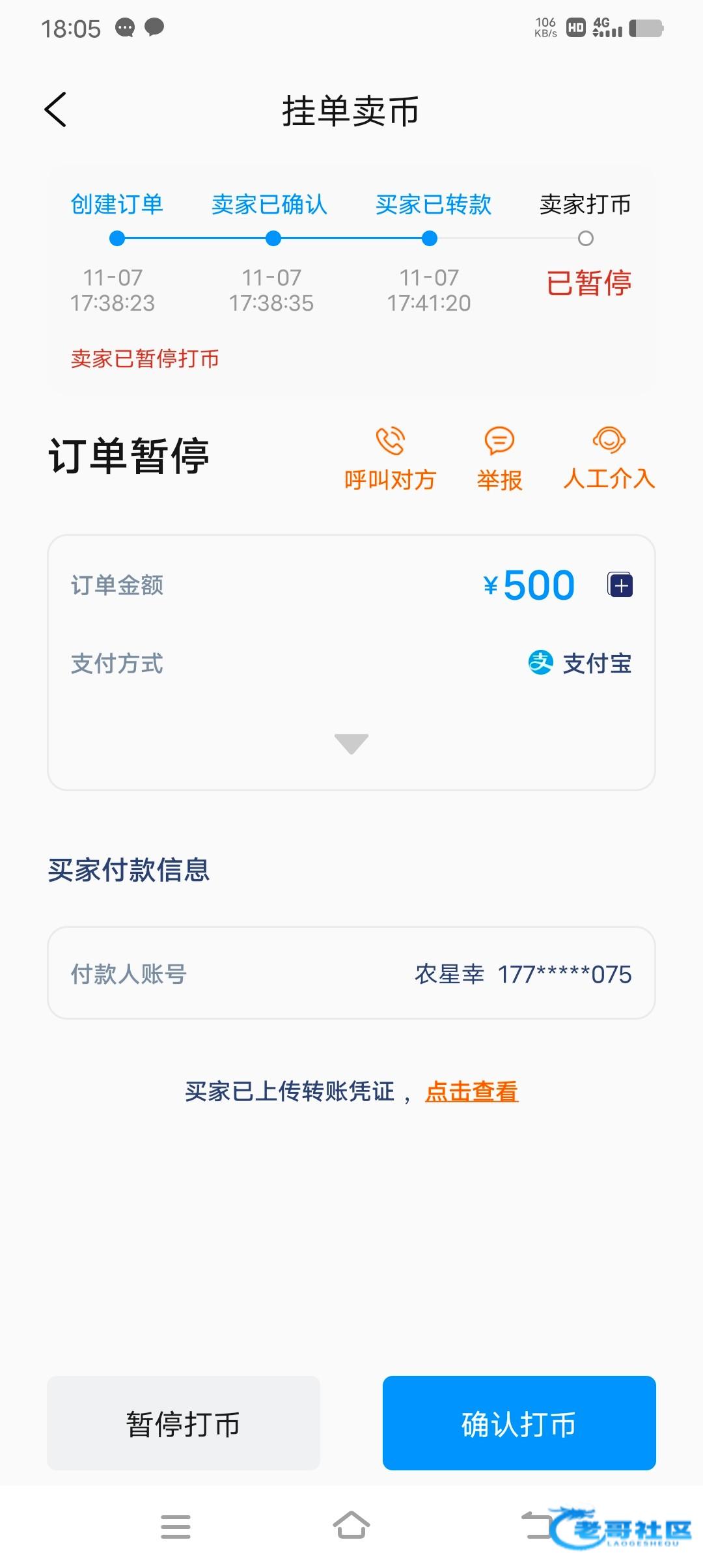
Task: Go to the system home screen
Action: (x=351, y=1525)
